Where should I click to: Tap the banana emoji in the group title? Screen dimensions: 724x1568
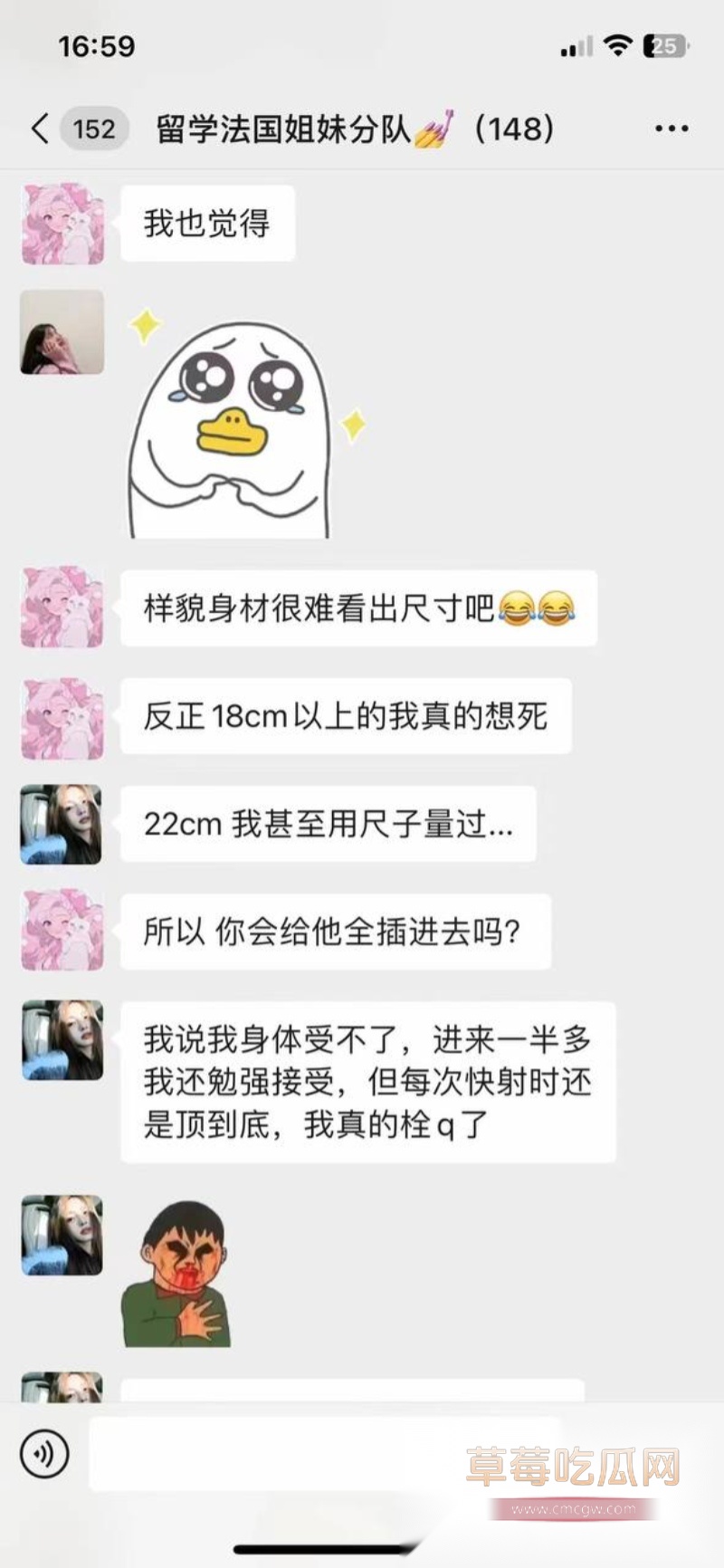click(x=435, y=127)
